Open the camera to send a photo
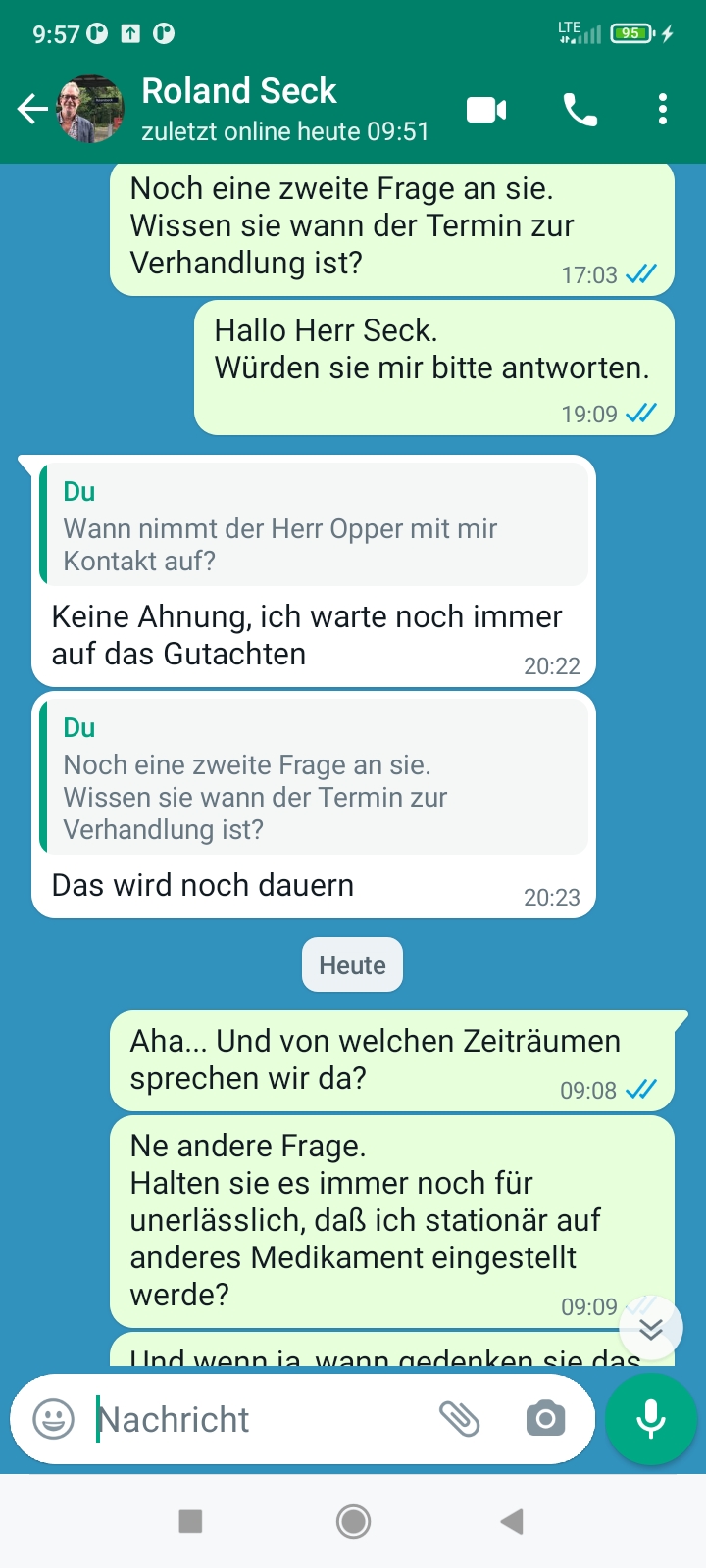706x1568 pixels. [x=545, y=1419]
